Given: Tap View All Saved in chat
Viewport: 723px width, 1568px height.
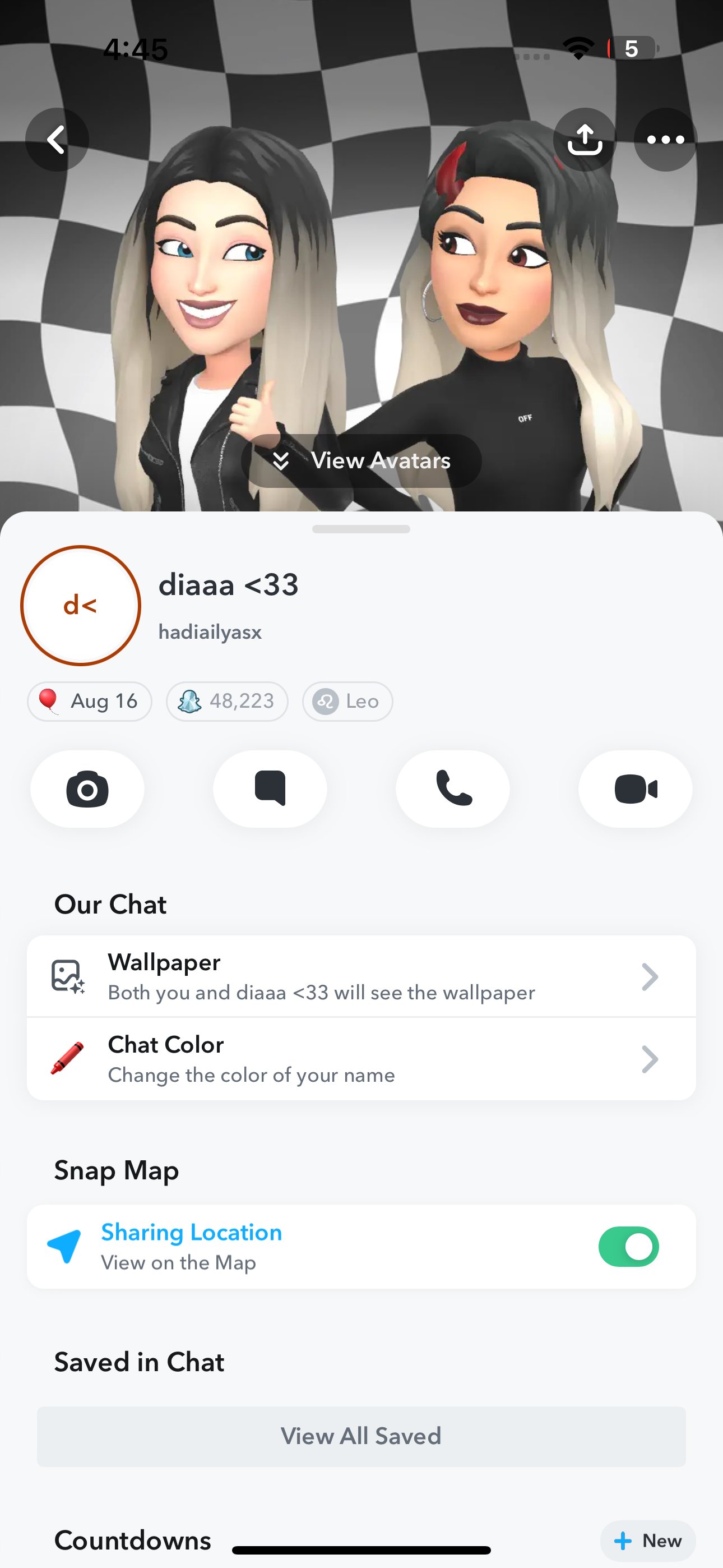Looking at the screenshot, I should pos(361,1437).
